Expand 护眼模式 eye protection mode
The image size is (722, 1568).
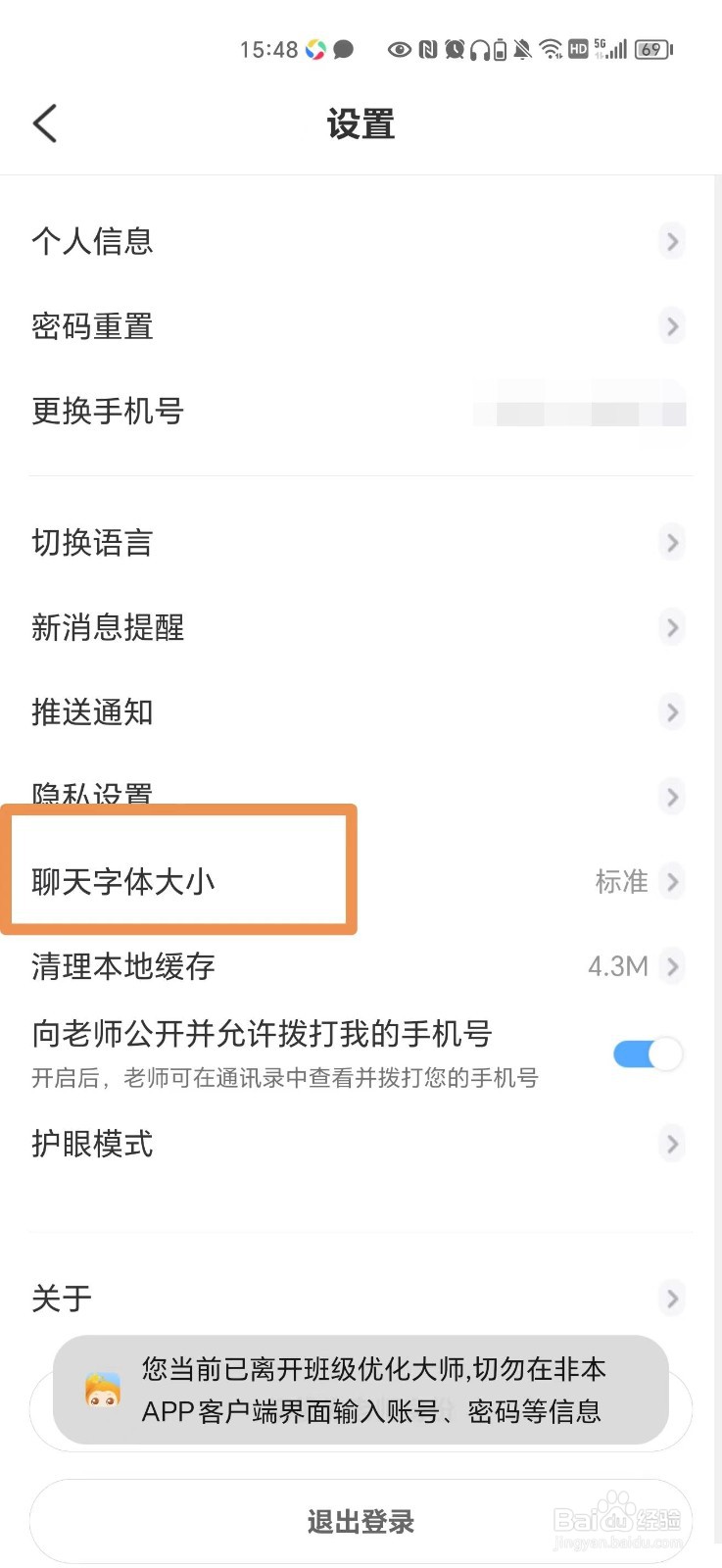(361, 1144)
